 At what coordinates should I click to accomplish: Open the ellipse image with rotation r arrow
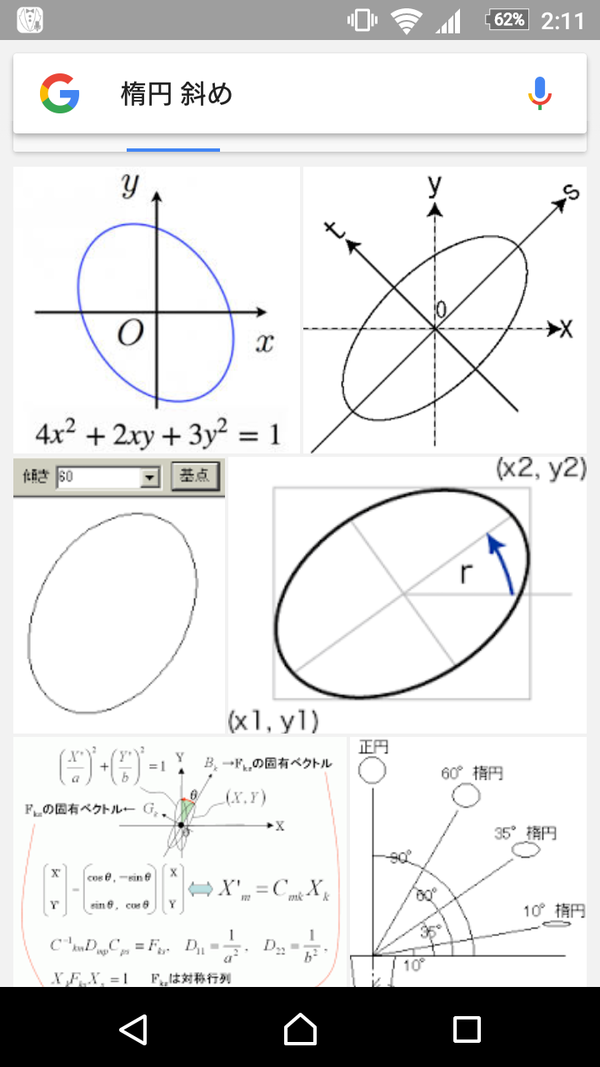(x=408, y=595)
